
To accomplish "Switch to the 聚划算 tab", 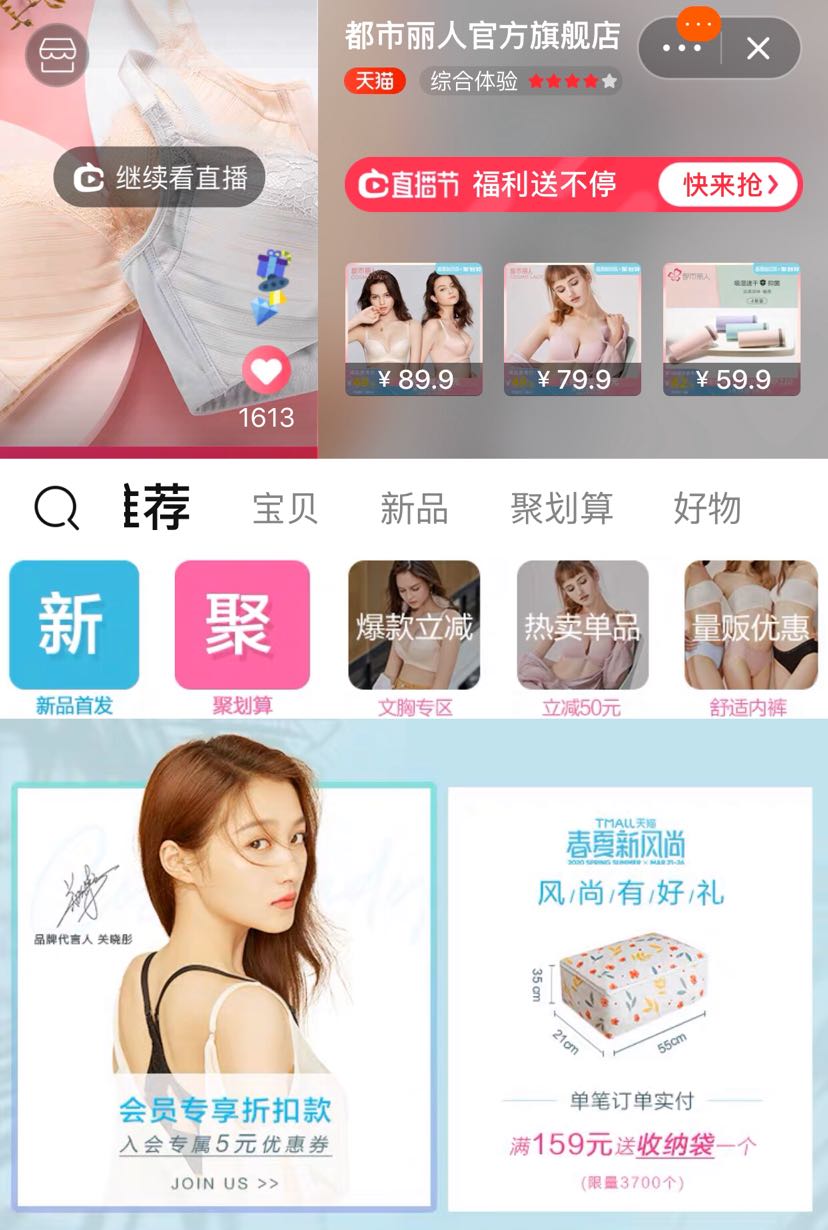I will point(562,508).
